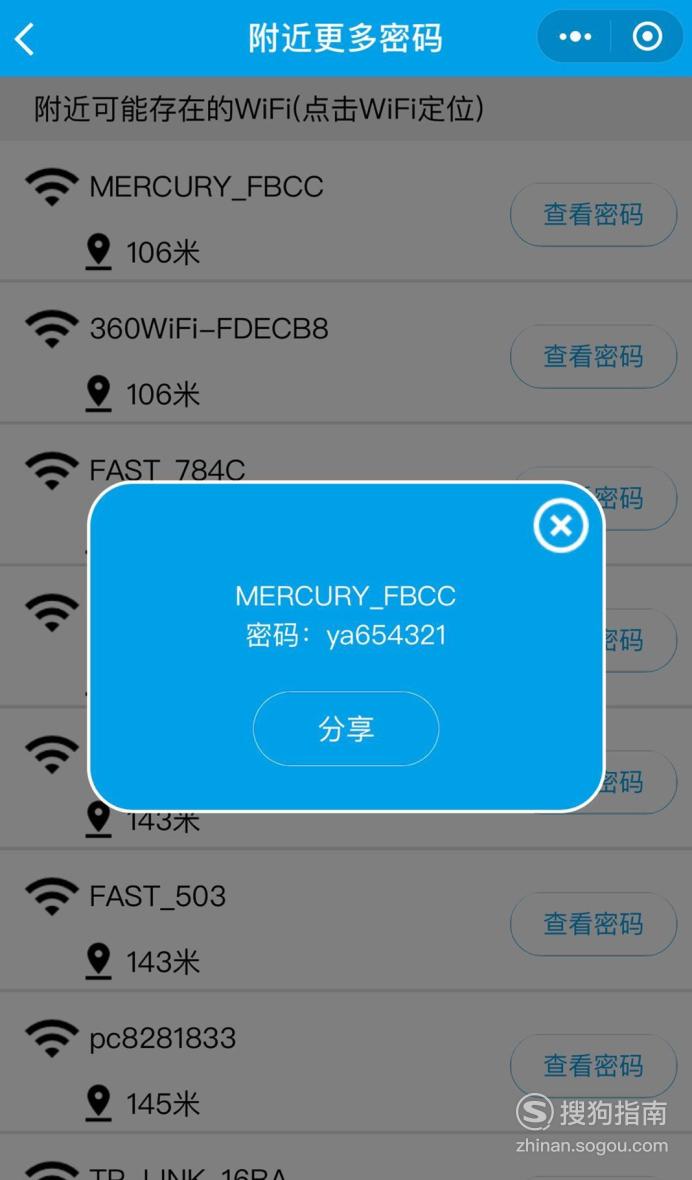Tap the 分享 button to share the password
Viewport: 692px width, 1180px height.
[x=346, y=728]
